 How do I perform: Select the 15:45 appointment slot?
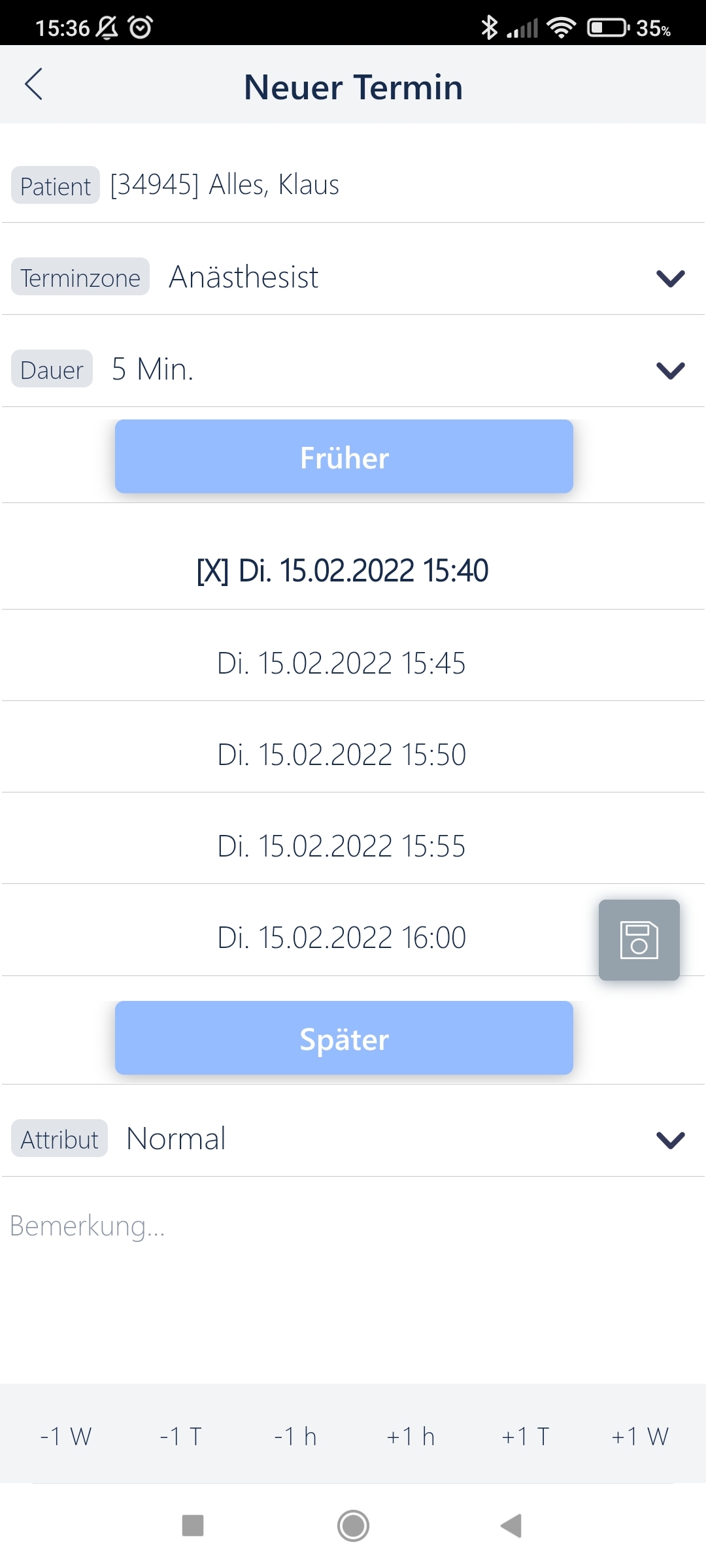pos(341,663)
